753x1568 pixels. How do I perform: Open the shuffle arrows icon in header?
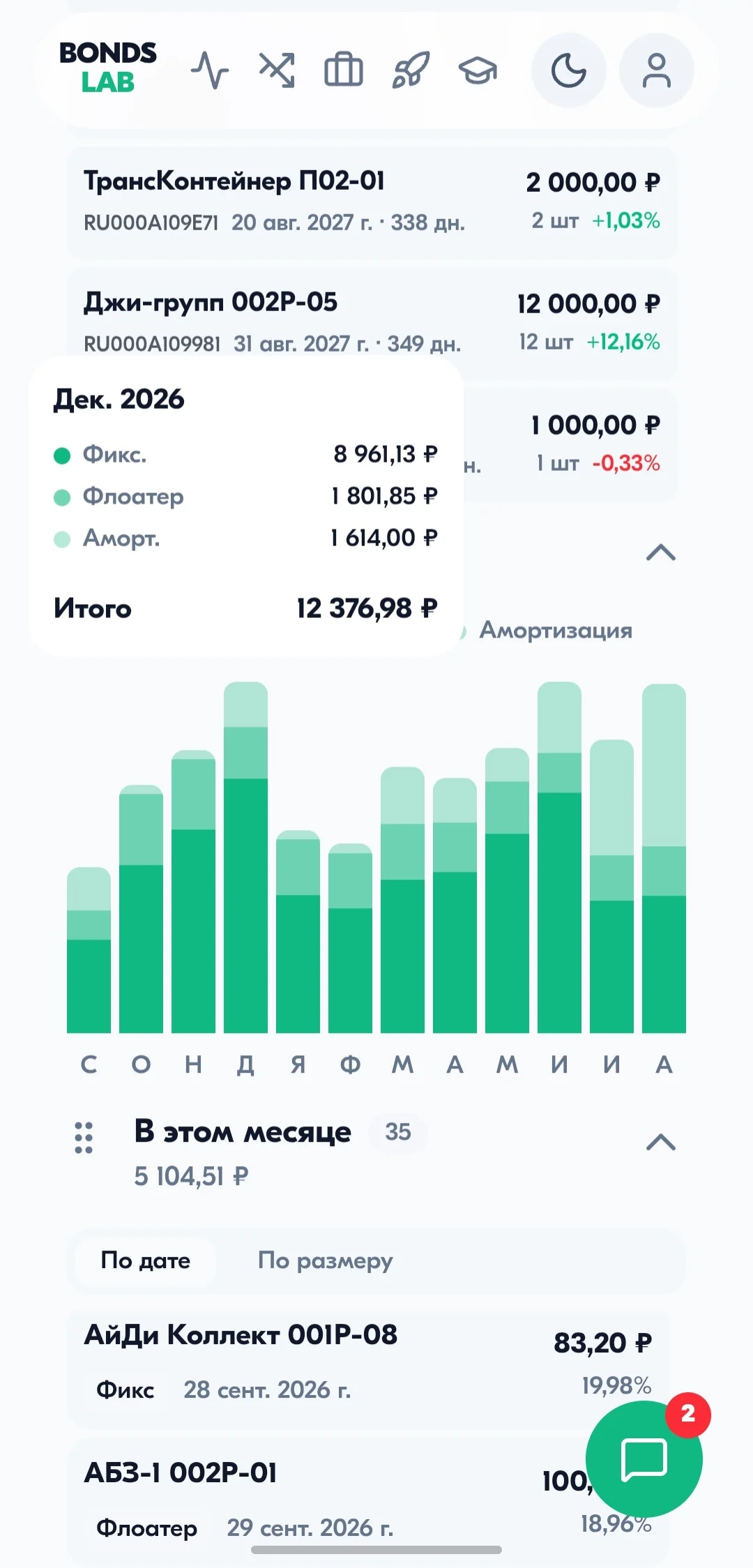point(277,70)
